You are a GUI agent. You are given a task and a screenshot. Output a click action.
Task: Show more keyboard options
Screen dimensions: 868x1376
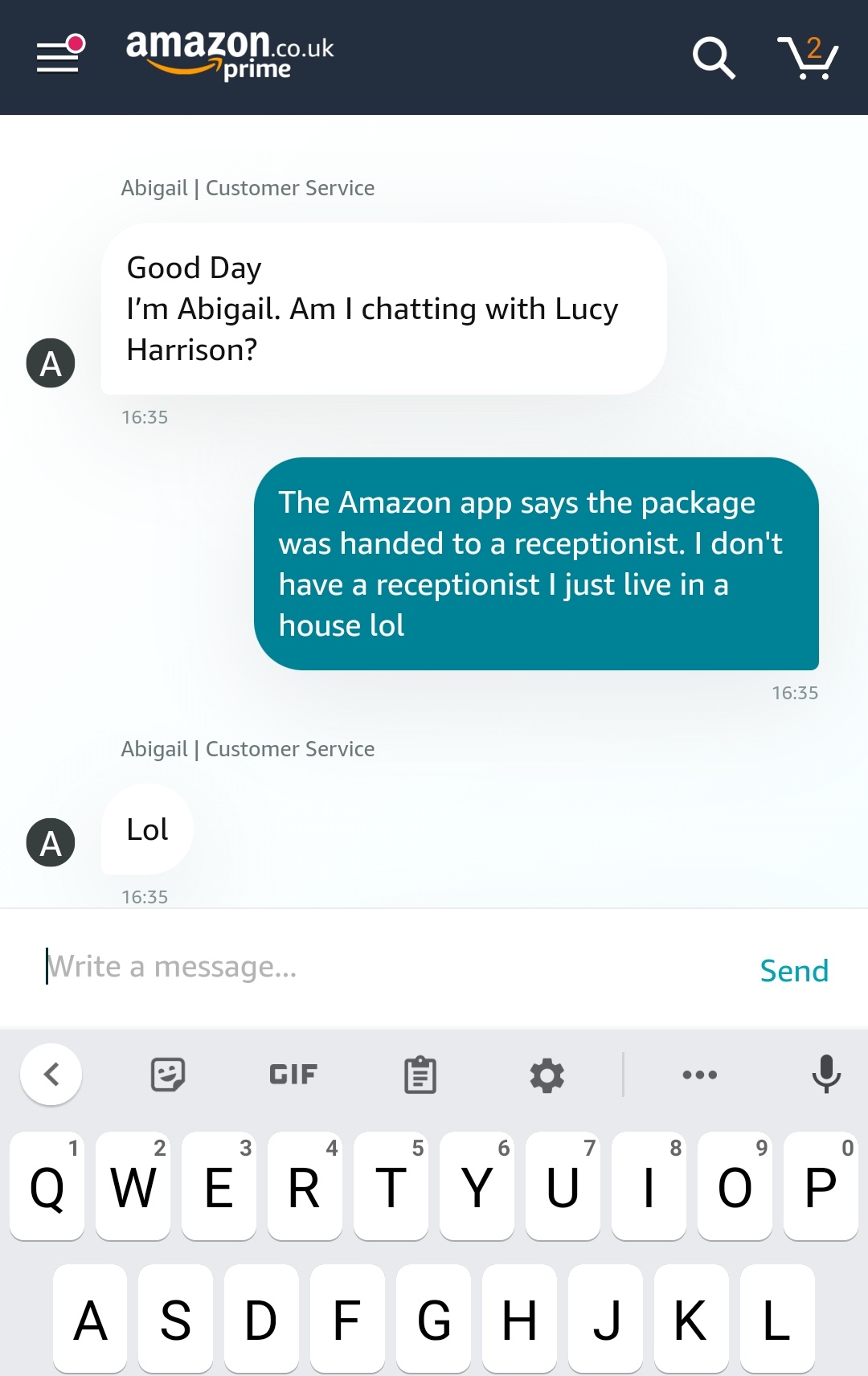699,1075
